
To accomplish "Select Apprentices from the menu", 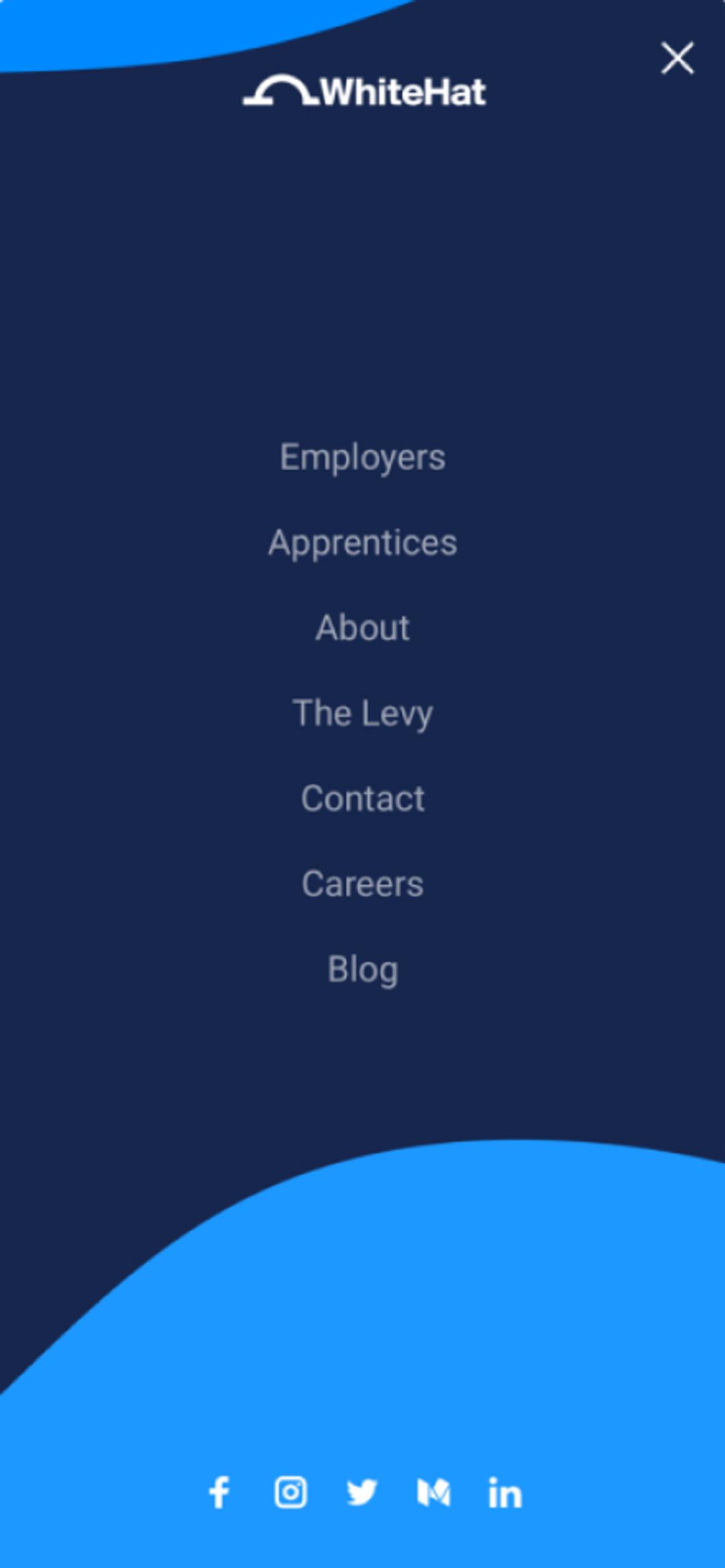I will pos(362,543).
